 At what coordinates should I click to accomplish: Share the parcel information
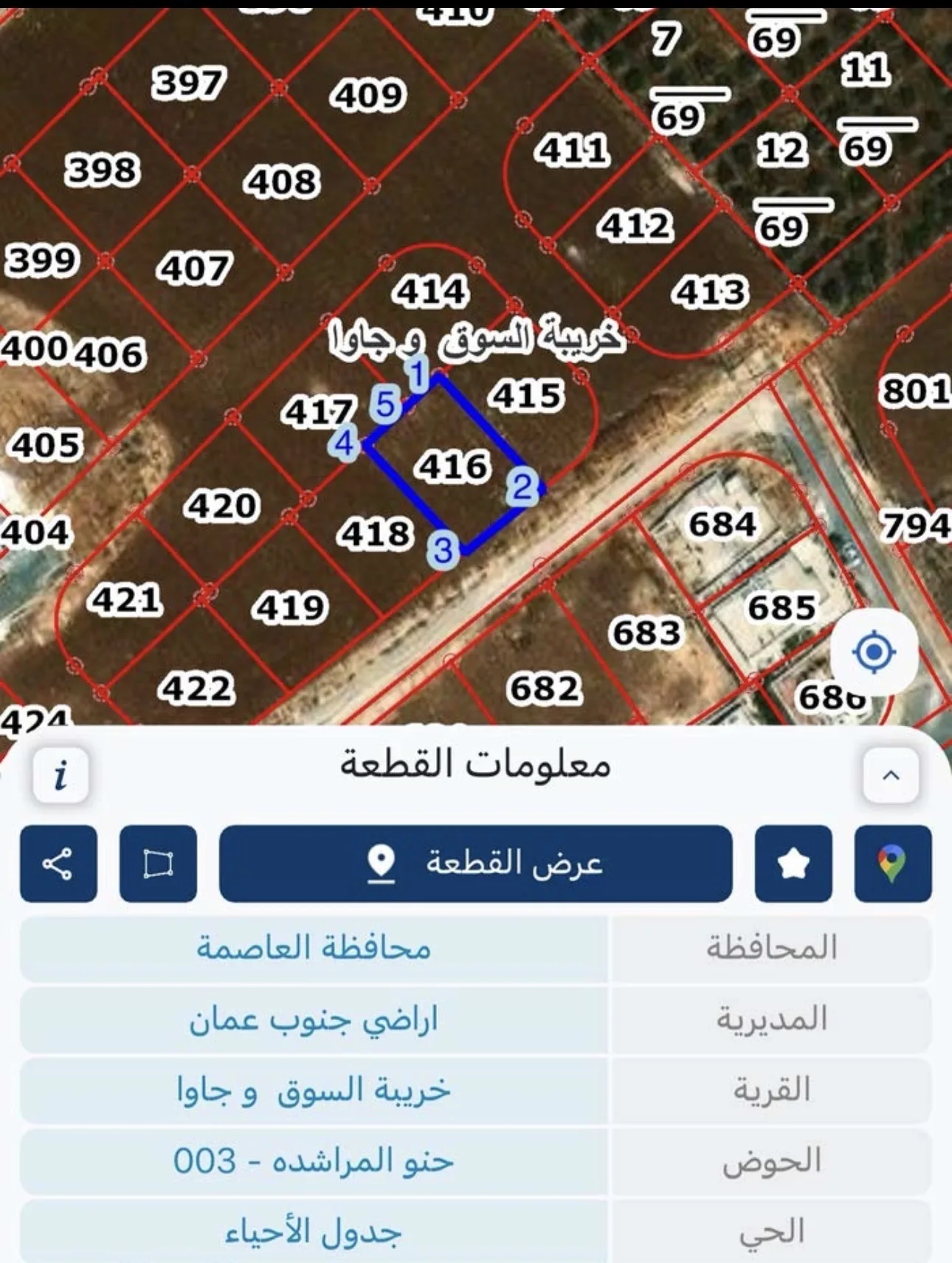click(58, 864)
